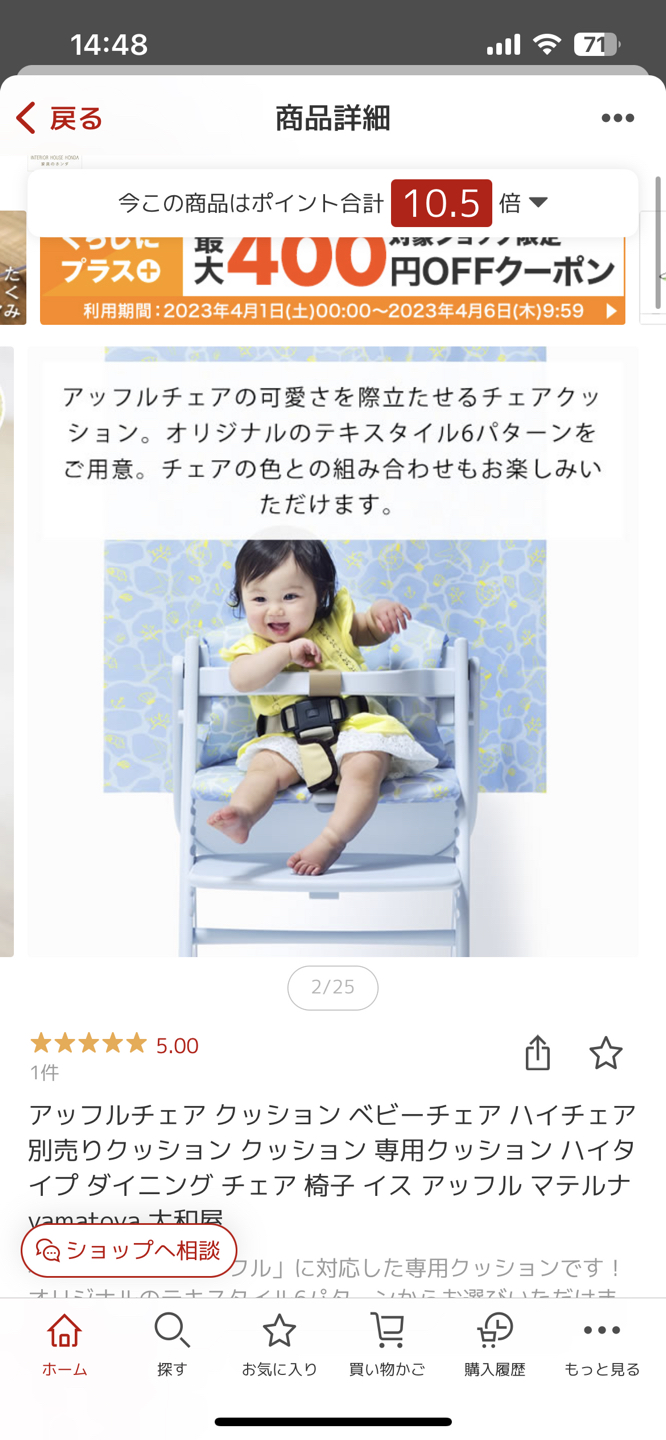This screenshot has width=666, height=1440.
Task: Open the three-dot overflow menu
Action: [617, 118]
